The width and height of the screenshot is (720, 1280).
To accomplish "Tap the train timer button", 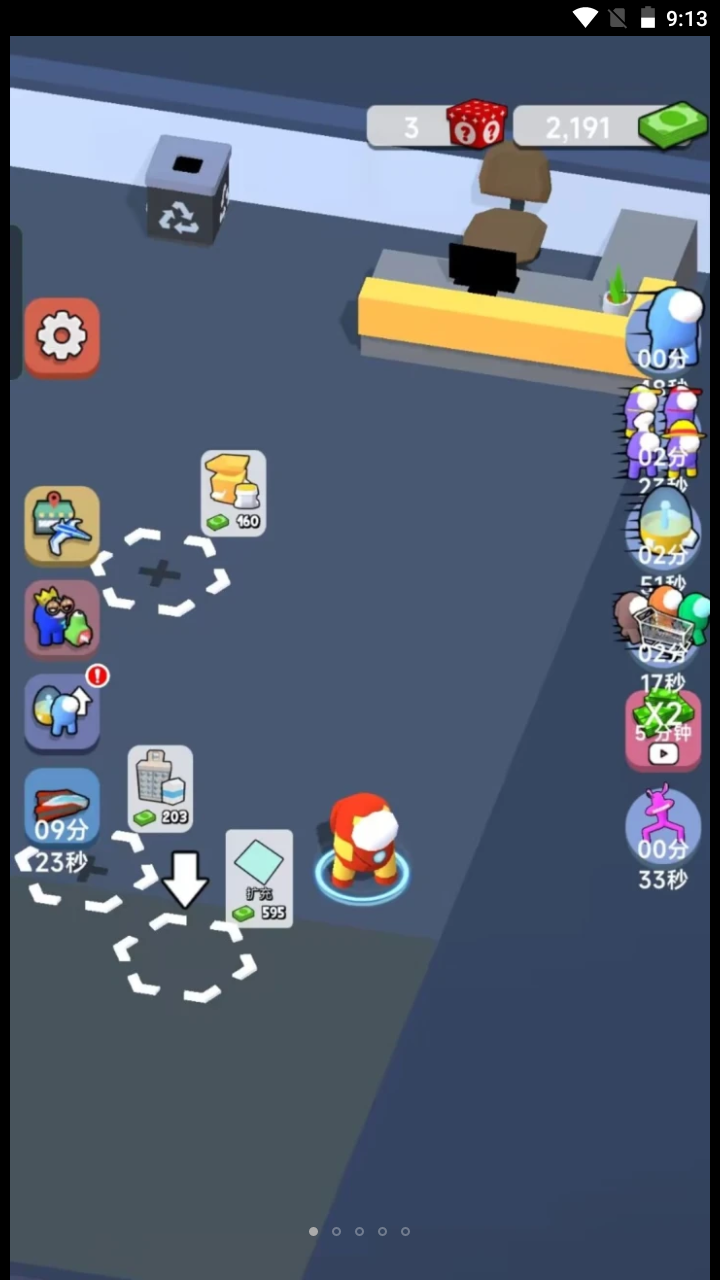I will pyautogui.click(x=62, y=806).
